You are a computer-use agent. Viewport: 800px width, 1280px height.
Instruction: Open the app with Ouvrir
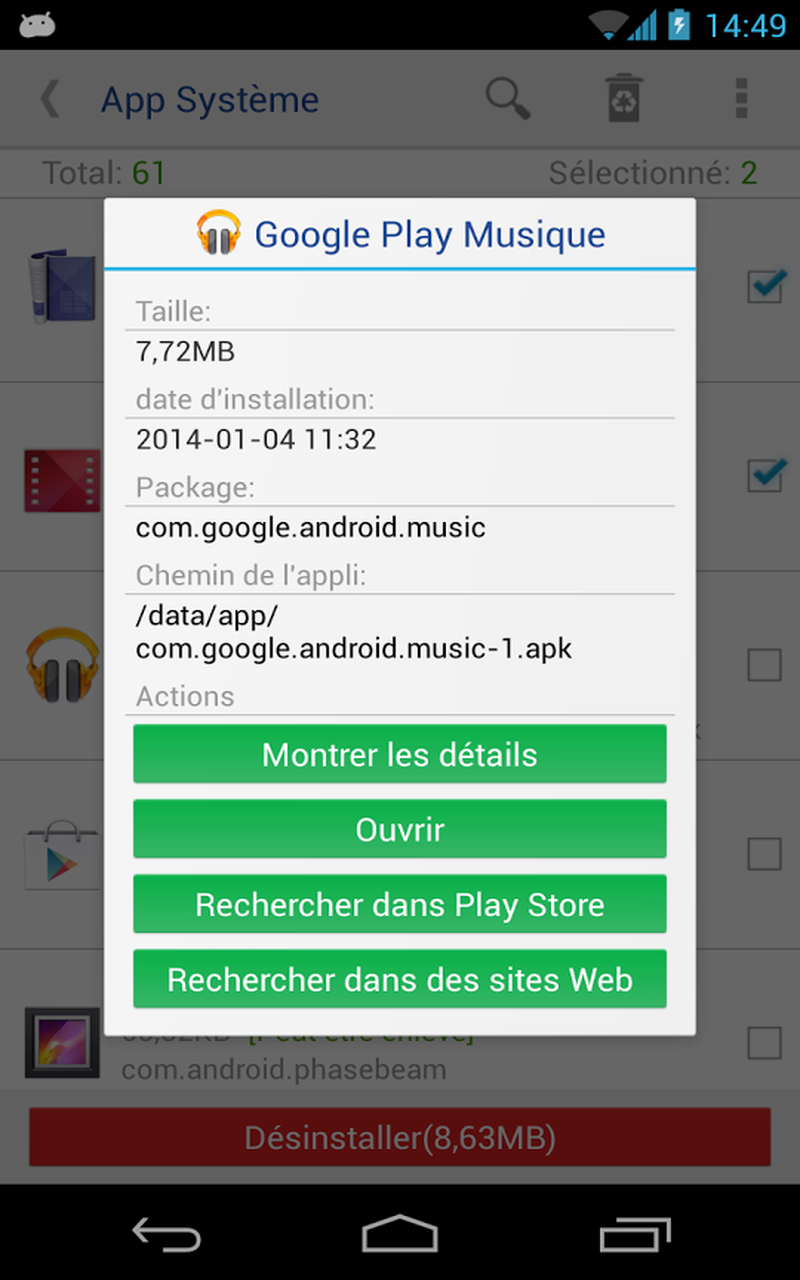[x=400, y=829]
